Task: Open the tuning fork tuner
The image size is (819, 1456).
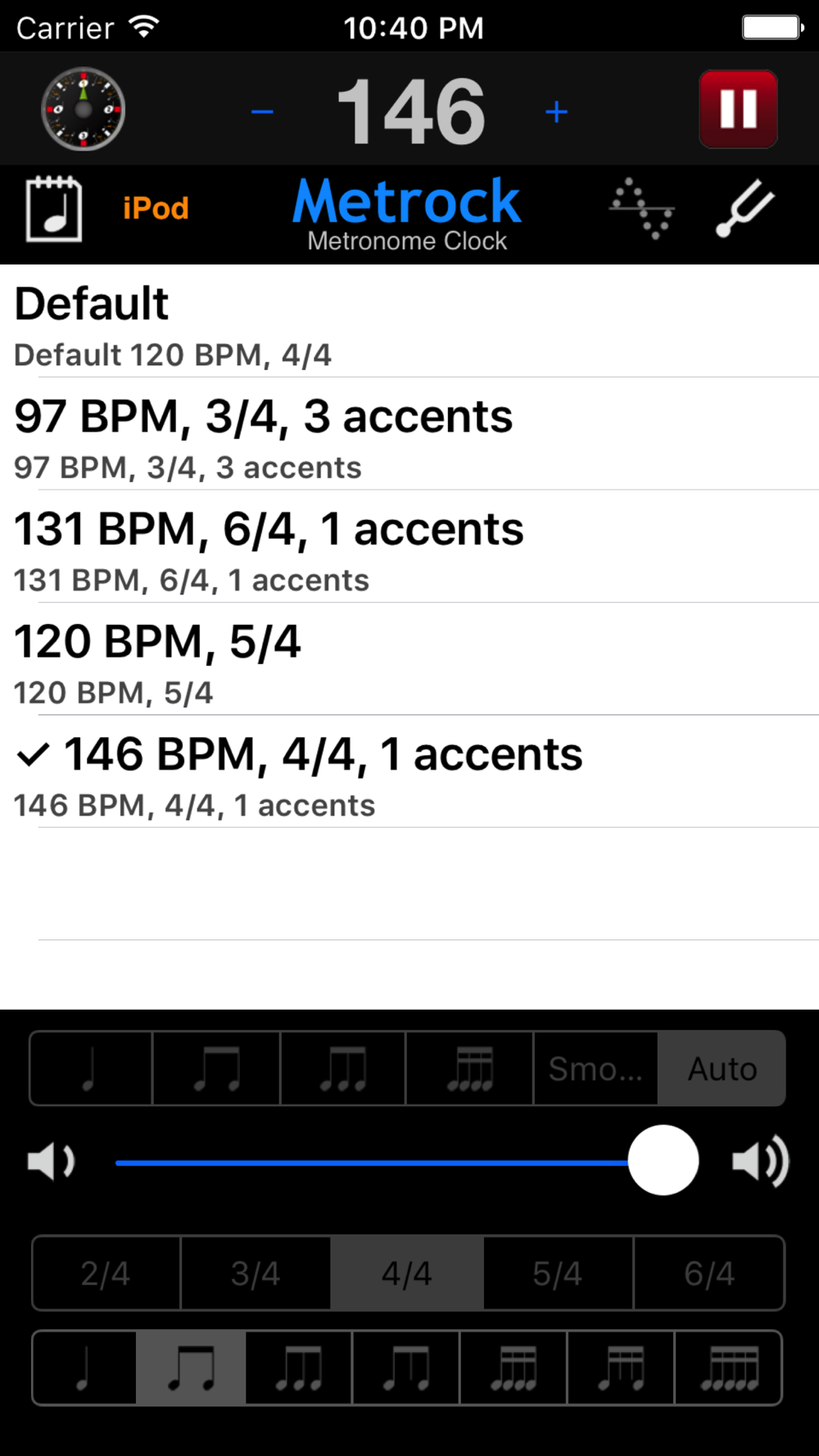Action: click(x=744, y=208)
